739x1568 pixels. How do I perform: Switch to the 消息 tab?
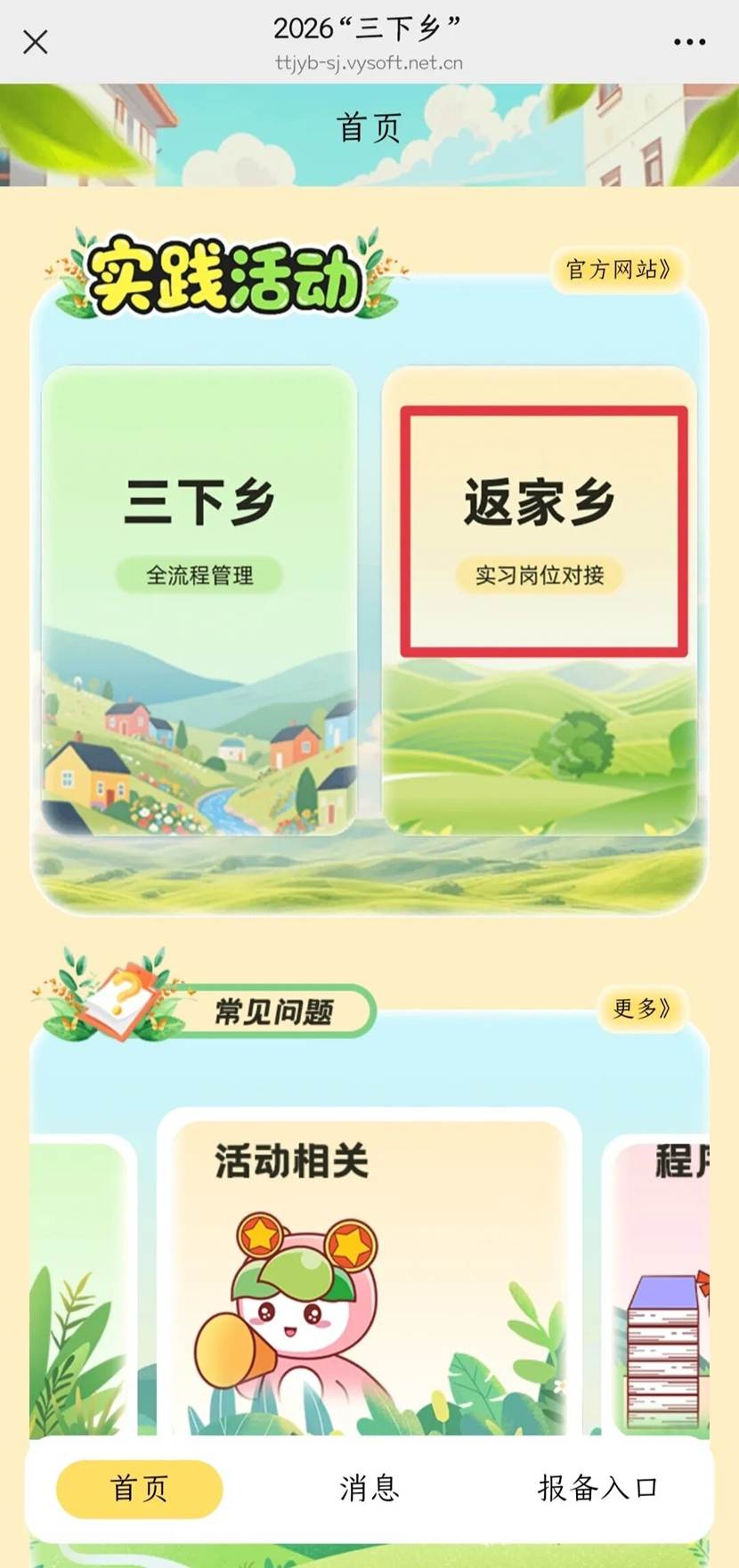(x=369, y=1489)
